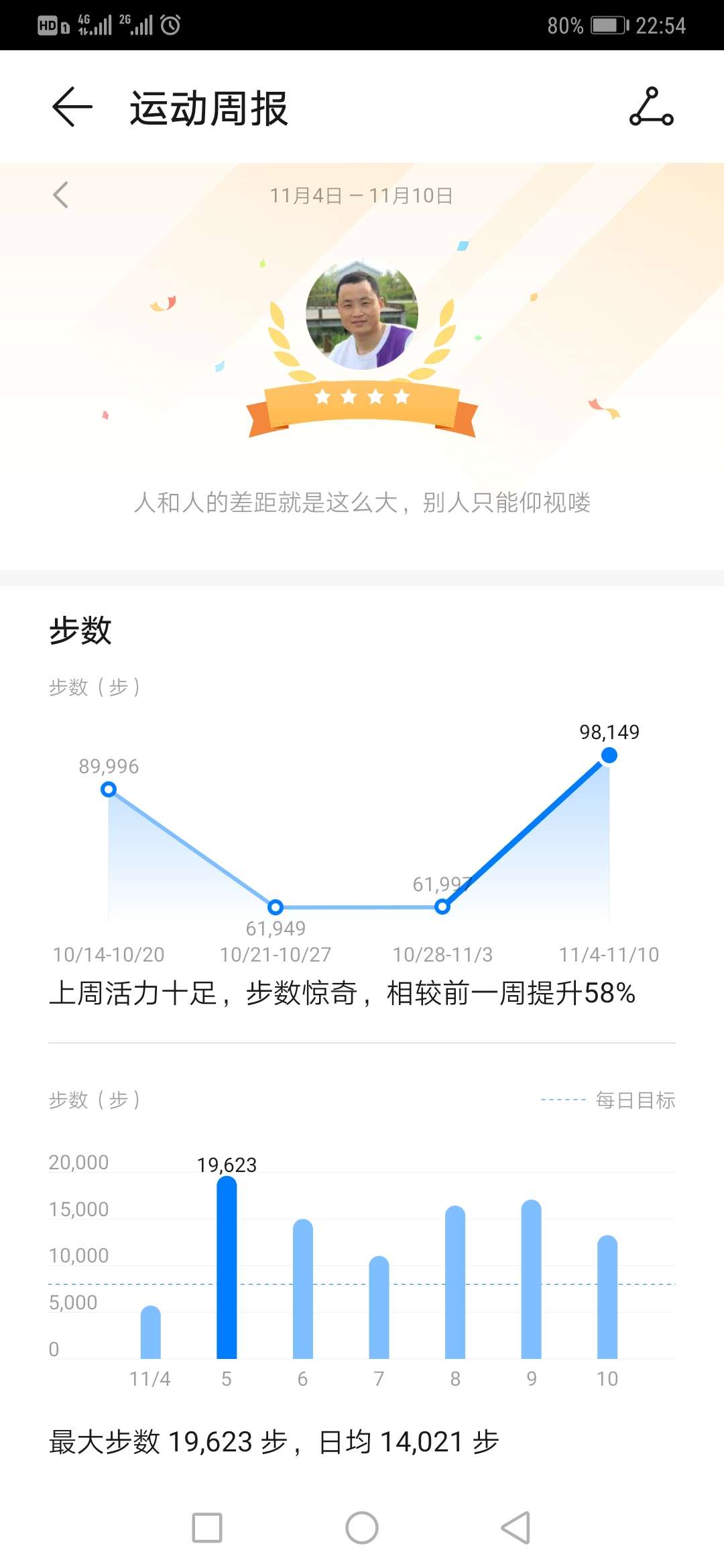Tap the step bar for day 8
The width and height of the screenshot is (724, 1568).
coord(455,1282)
